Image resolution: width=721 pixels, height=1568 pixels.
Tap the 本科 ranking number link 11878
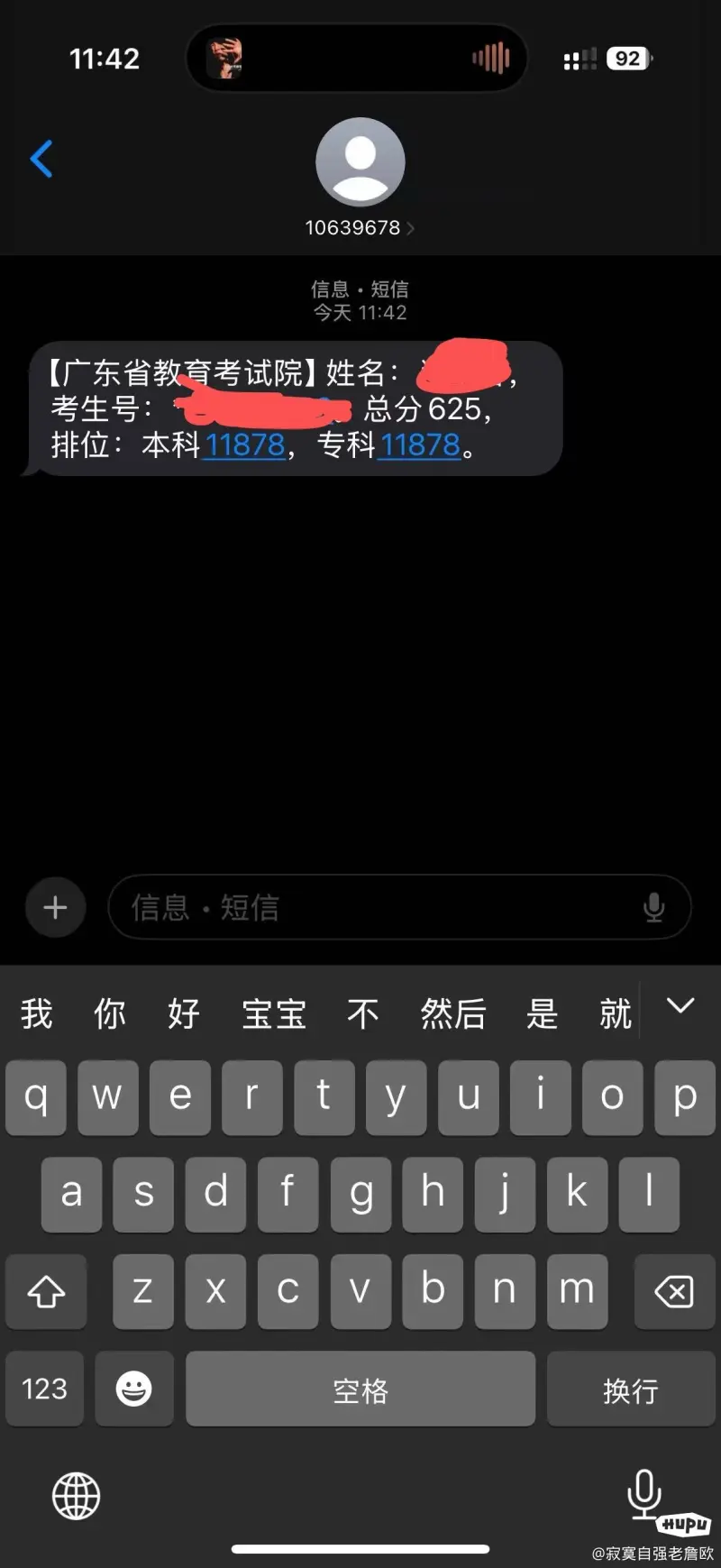(244, 445)
